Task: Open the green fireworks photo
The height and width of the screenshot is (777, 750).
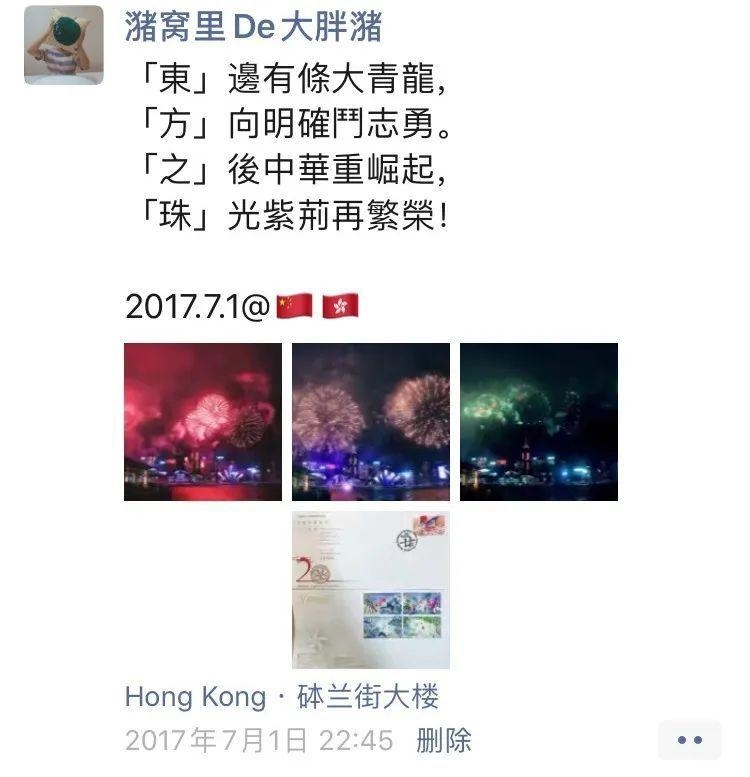Action: pos(539,421)
